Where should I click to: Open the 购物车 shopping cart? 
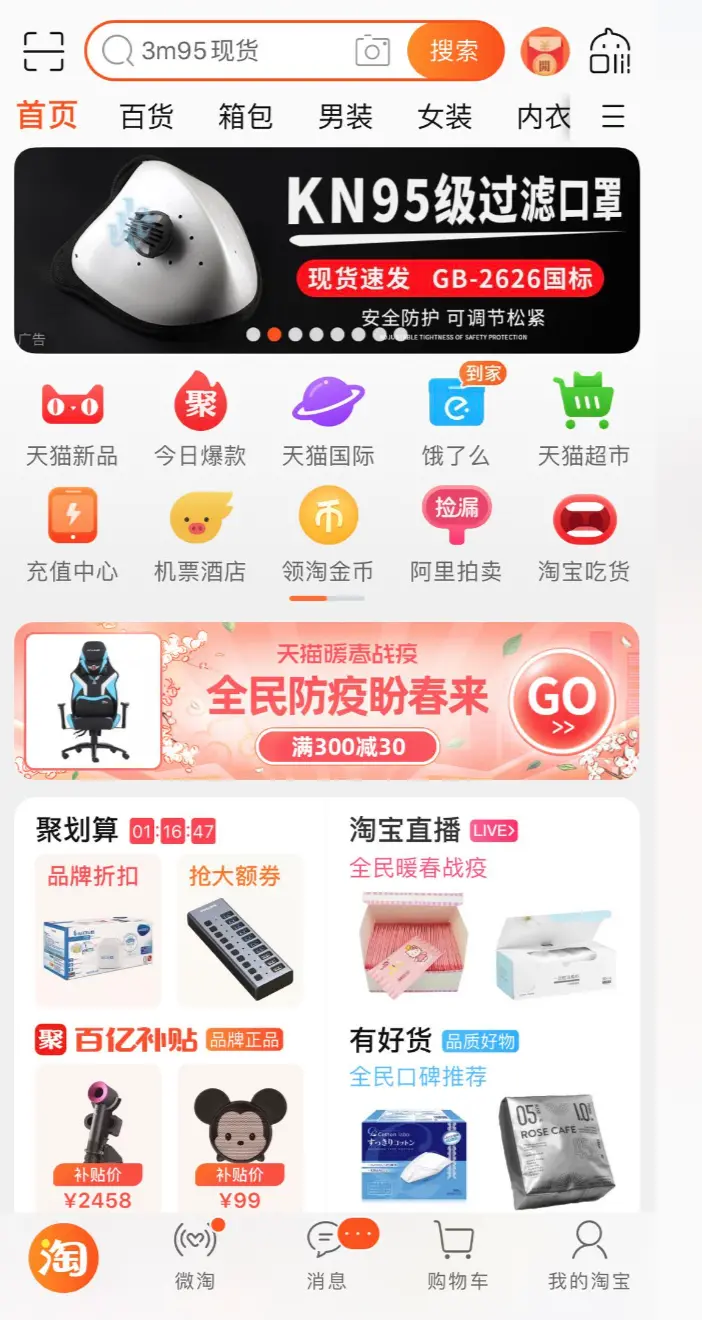(x=457, y=1256)
